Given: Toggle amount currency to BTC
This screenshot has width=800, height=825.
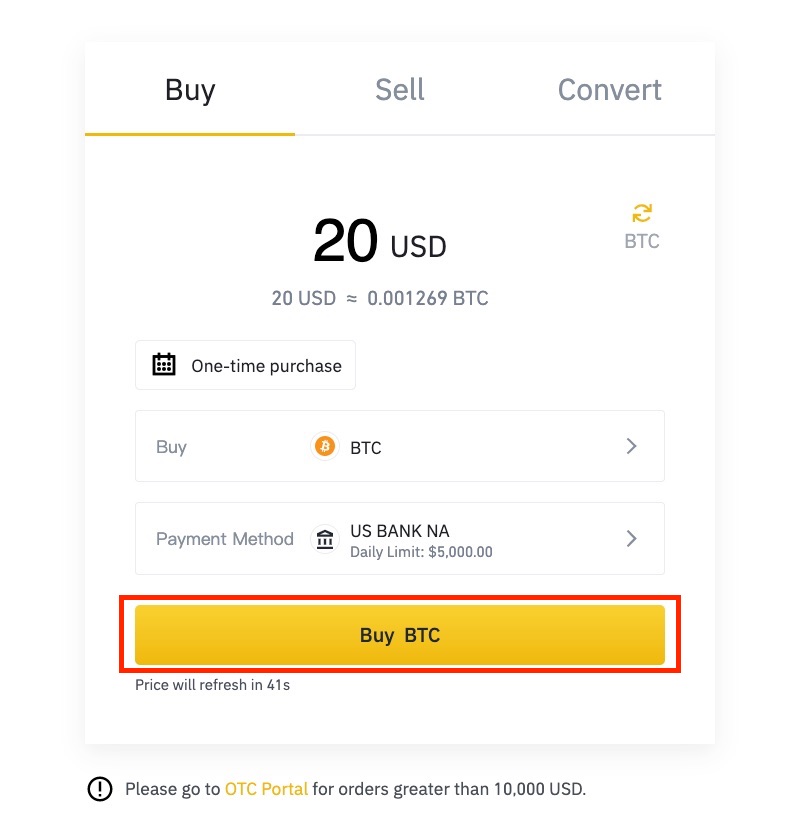Looking at the screenshot, I should (x=641, y=225).
